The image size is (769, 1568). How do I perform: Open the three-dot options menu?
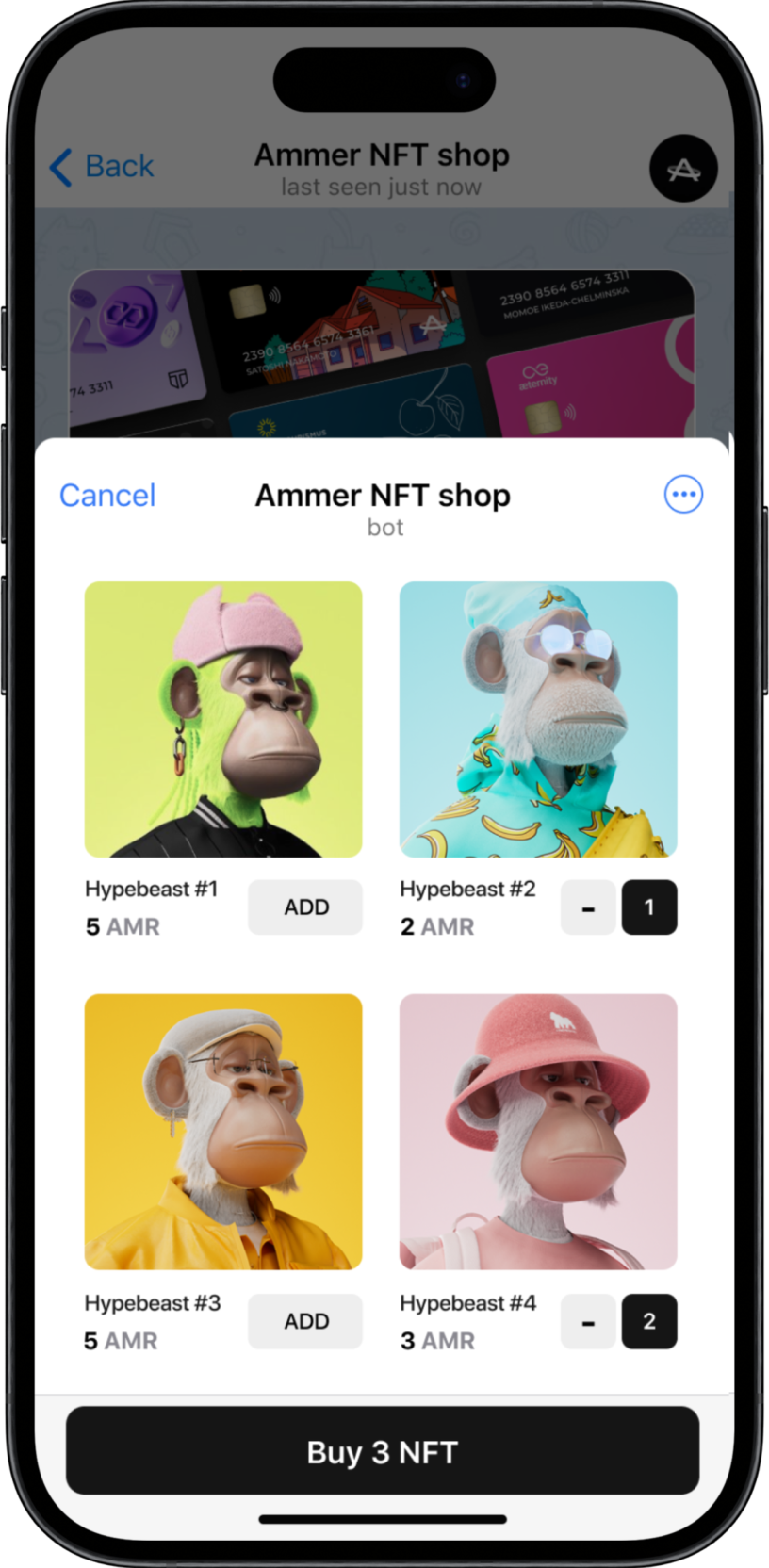coord(683,494)
